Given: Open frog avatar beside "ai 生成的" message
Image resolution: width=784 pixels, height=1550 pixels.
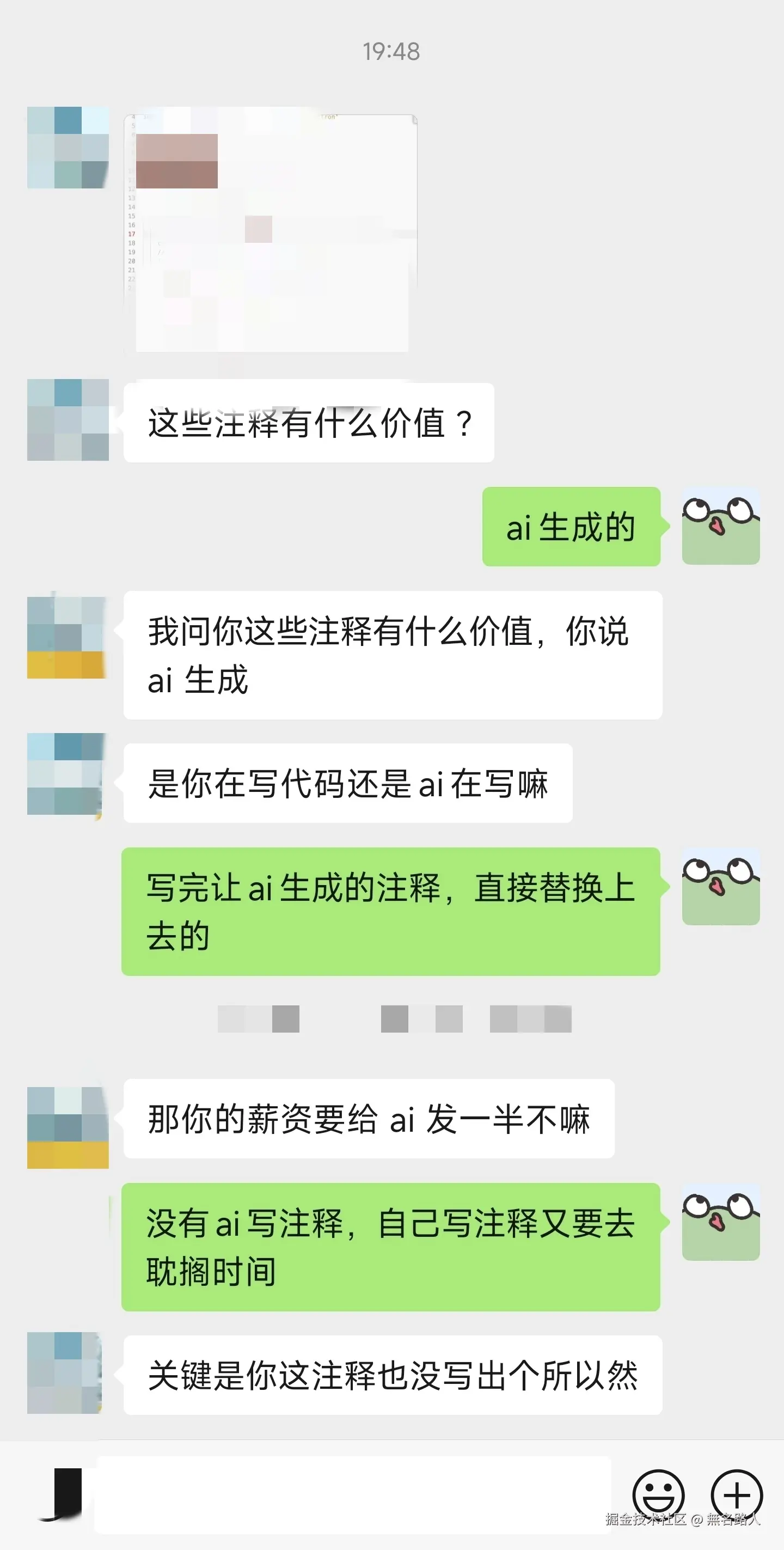Looking at the screenshot, I should pos(720,526).
